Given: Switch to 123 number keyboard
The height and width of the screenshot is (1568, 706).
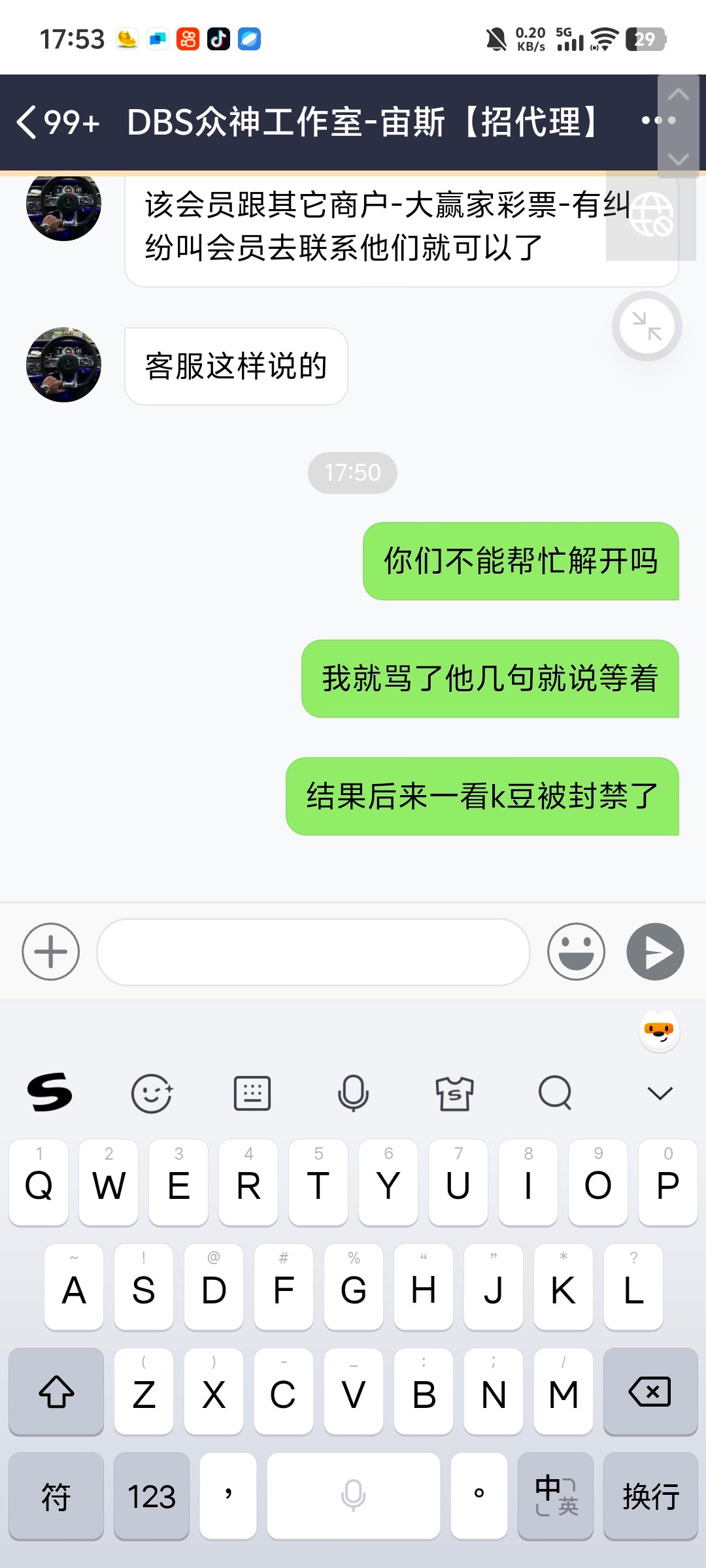Looking at the screenshot, I should (152, 1496).
